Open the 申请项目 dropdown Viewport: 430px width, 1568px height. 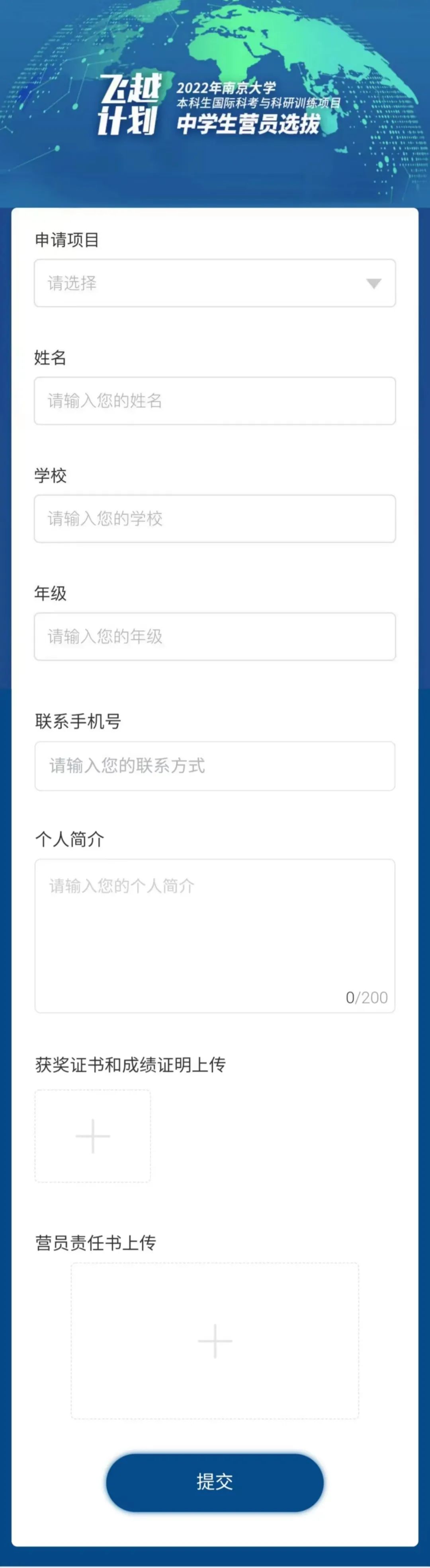pos(214,283)
